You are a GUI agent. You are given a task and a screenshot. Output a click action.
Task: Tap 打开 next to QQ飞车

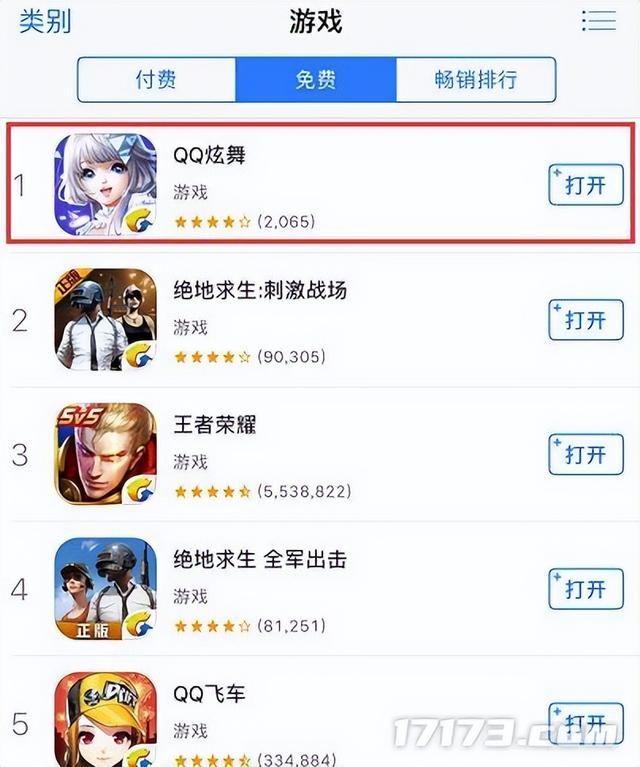pyautogui.click(x=585, y=722)
